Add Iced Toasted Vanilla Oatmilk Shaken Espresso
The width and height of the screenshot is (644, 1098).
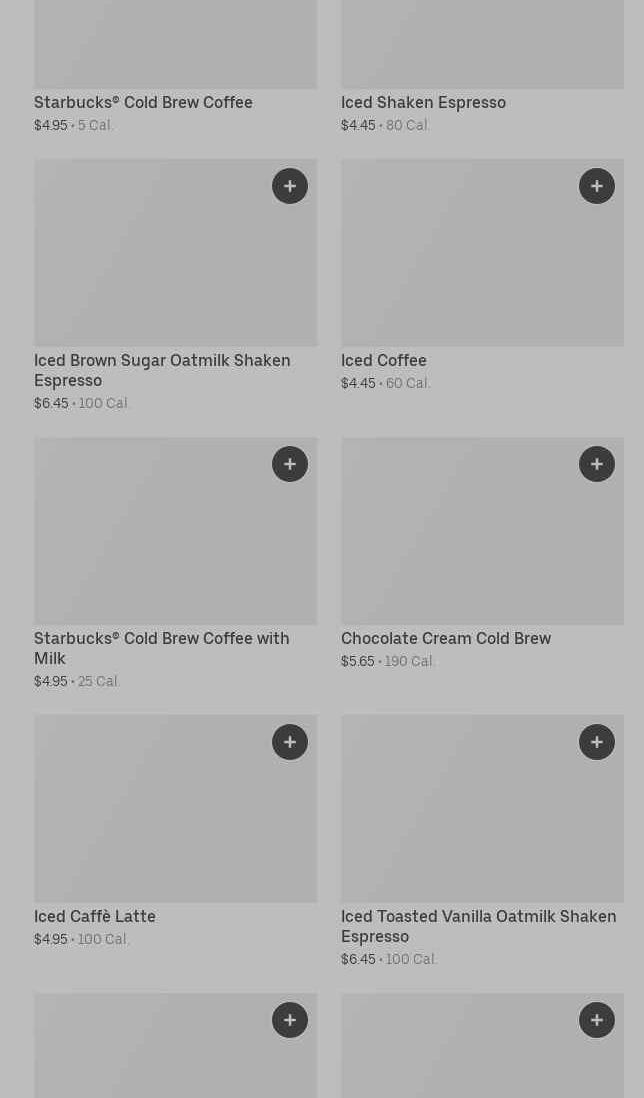tap(597, 742)
